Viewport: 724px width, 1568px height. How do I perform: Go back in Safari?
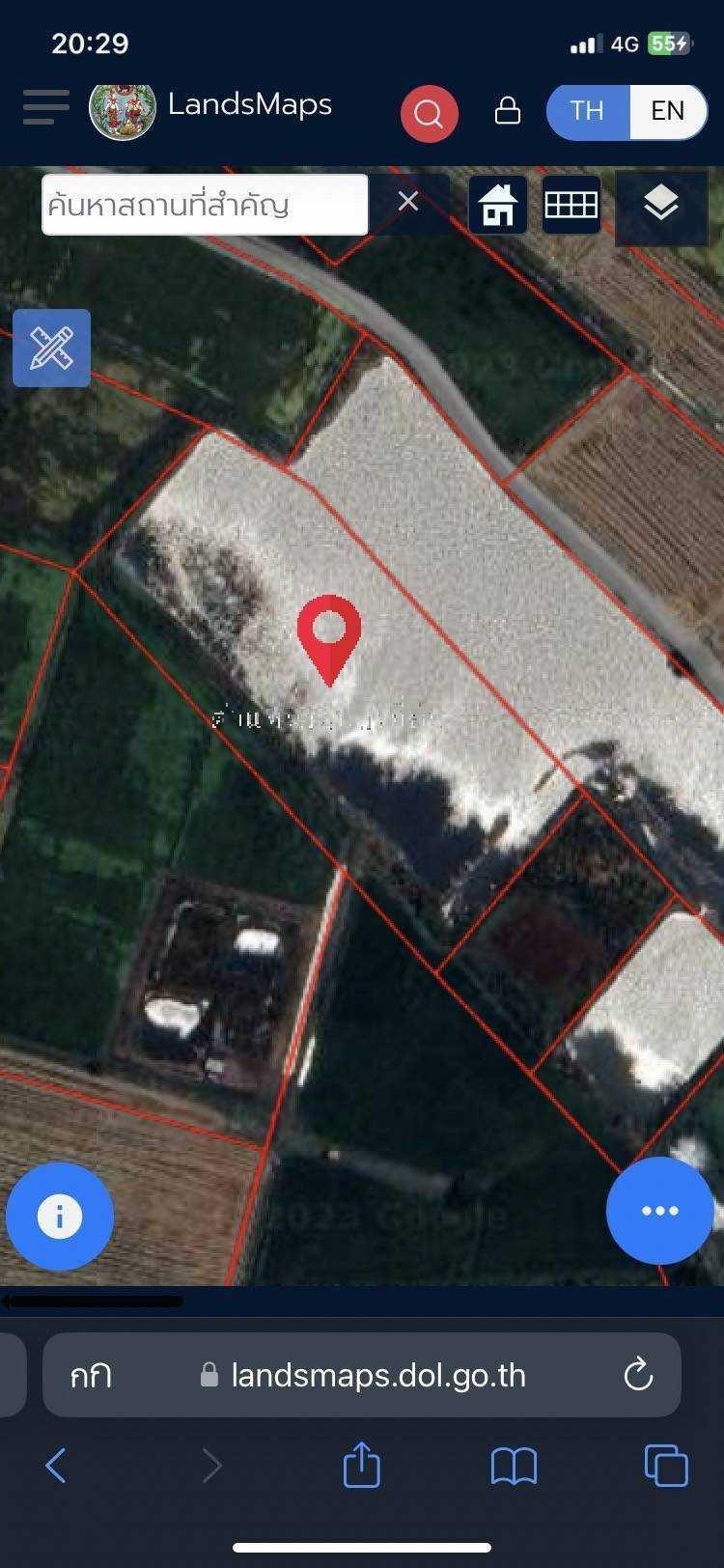coord(56,1466)
